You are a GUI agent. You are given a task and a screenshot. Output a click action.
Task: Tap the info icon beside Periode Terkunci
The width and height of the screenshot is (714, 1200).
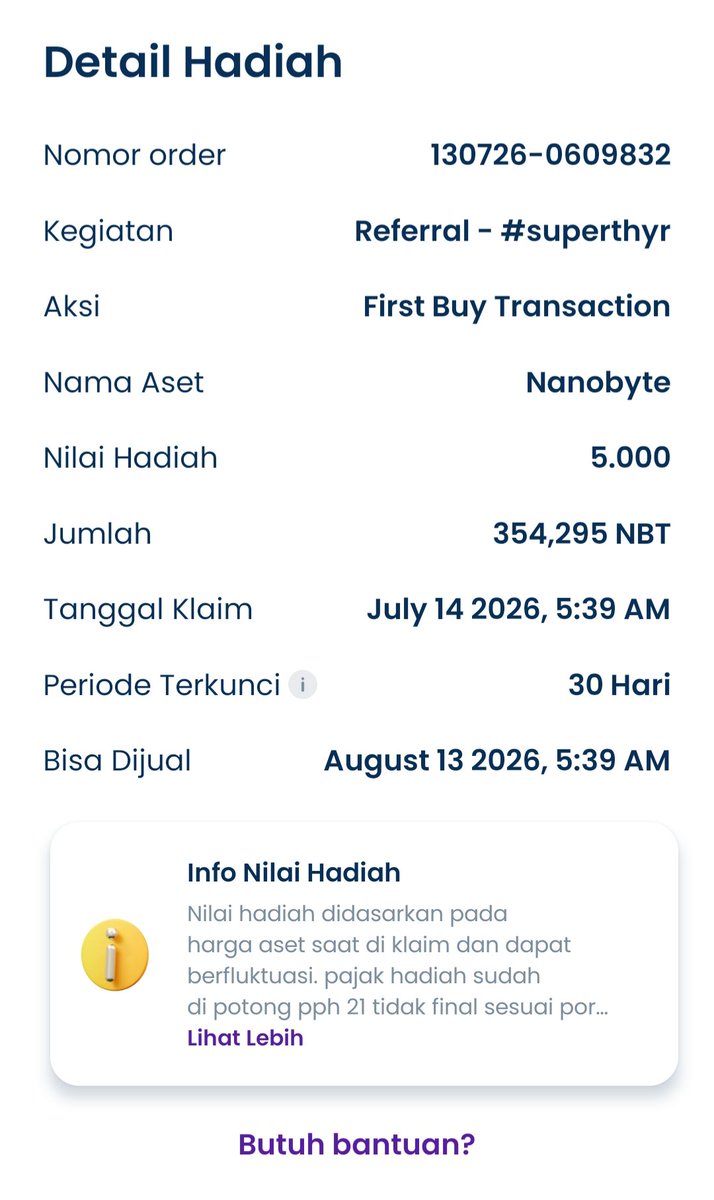click(303, 685)
